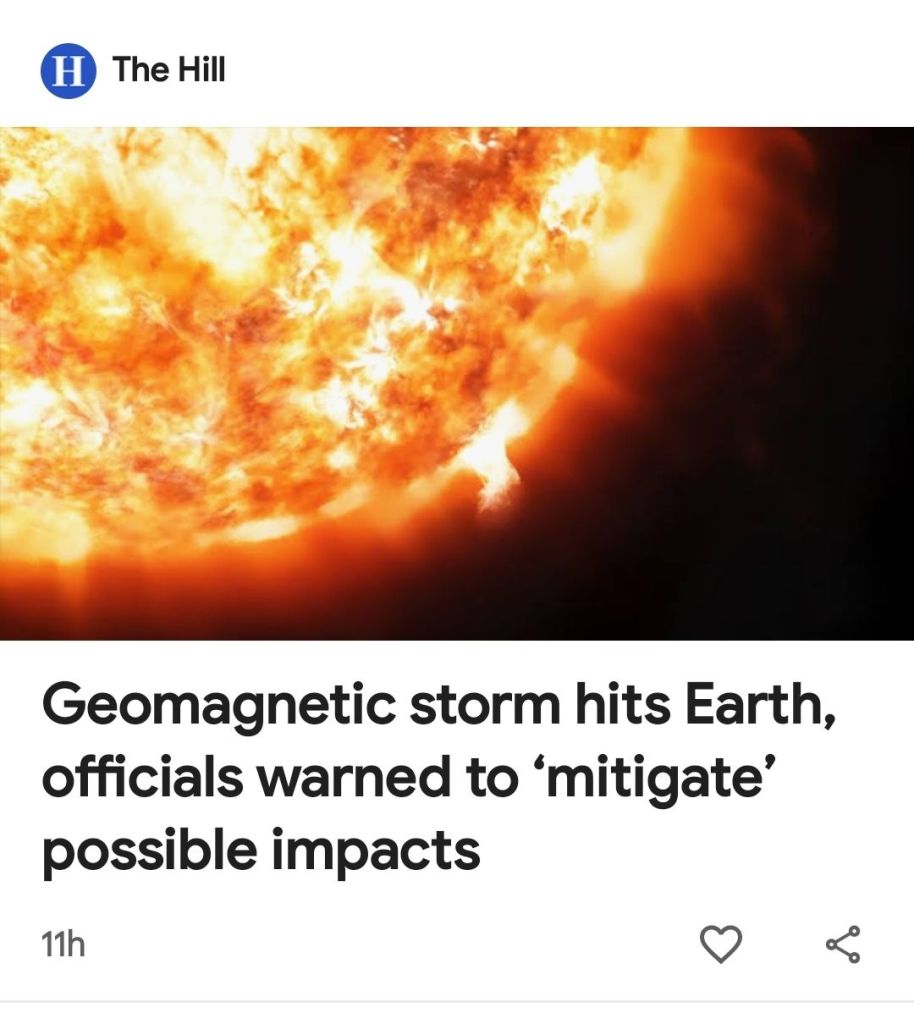Like the geomagnetic storm article
The width and height of the screenshot is (914, 1024).
(x=722, y=943)
